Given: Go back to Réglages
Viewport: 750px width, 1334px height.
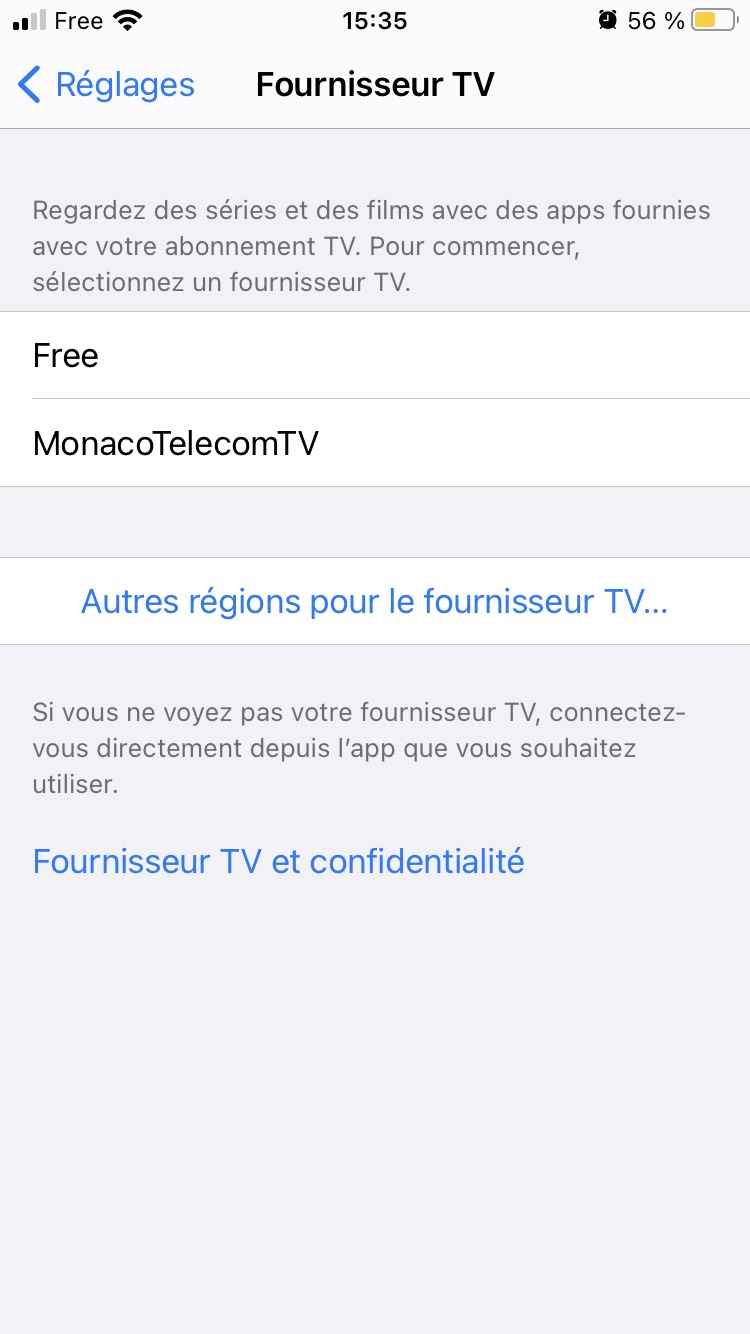Looking at the screenshot, I should coord(107,85).
